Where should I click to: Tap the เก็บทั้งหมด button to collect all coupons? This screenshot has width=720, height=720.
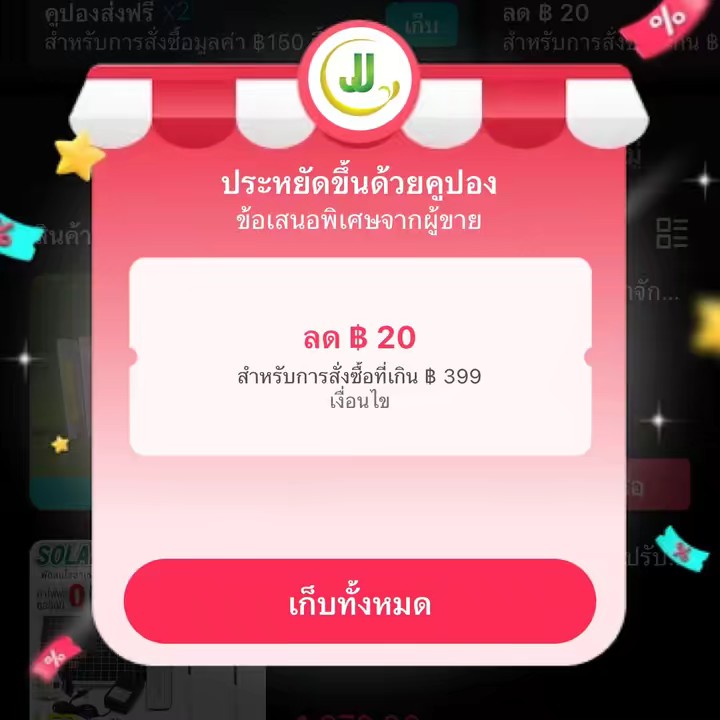pyautogui.click(x=360, y=603)
